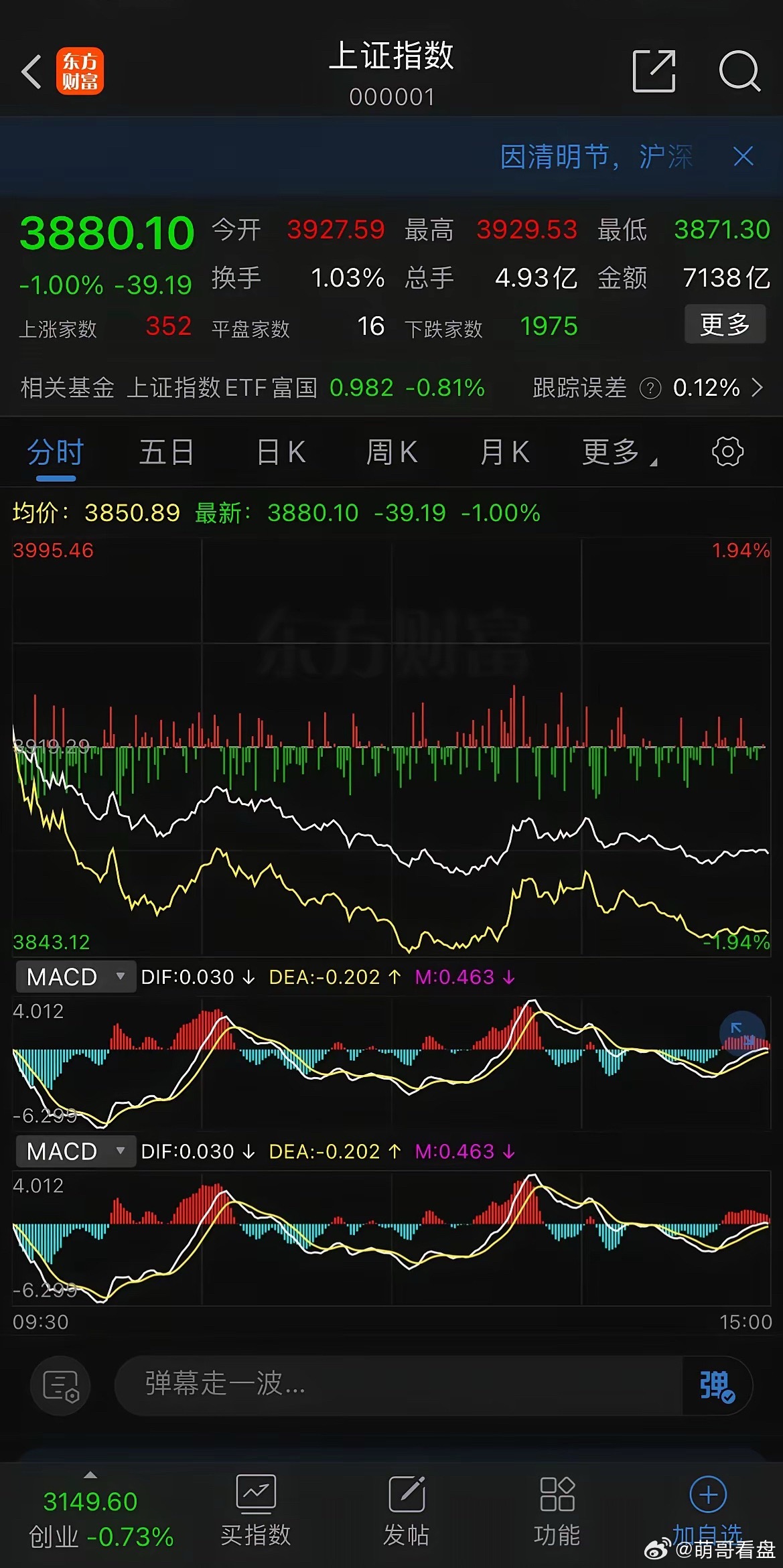Tap the back arrow at top left

coord(30,72)
